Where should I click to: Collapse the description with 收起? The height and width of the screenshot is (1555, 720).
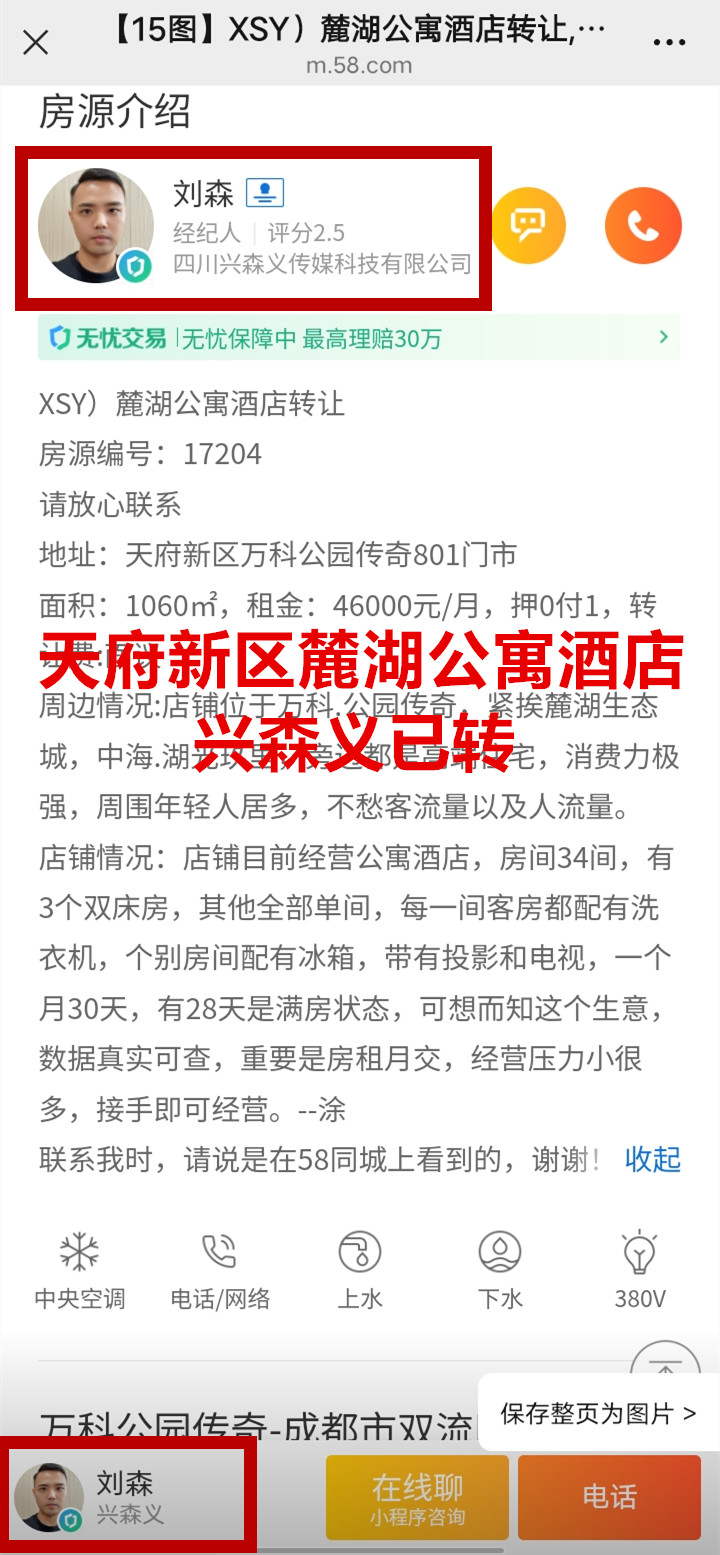coord(652,1159)
